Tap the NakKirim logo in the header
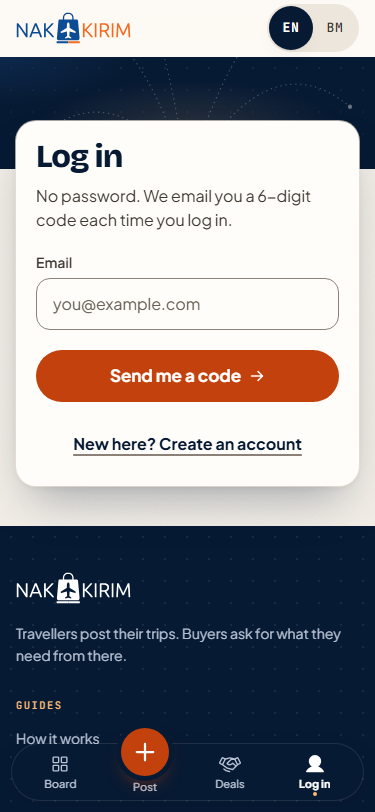Image resolution: width=375 pixels, height=812 pixels. pos(73,28)
